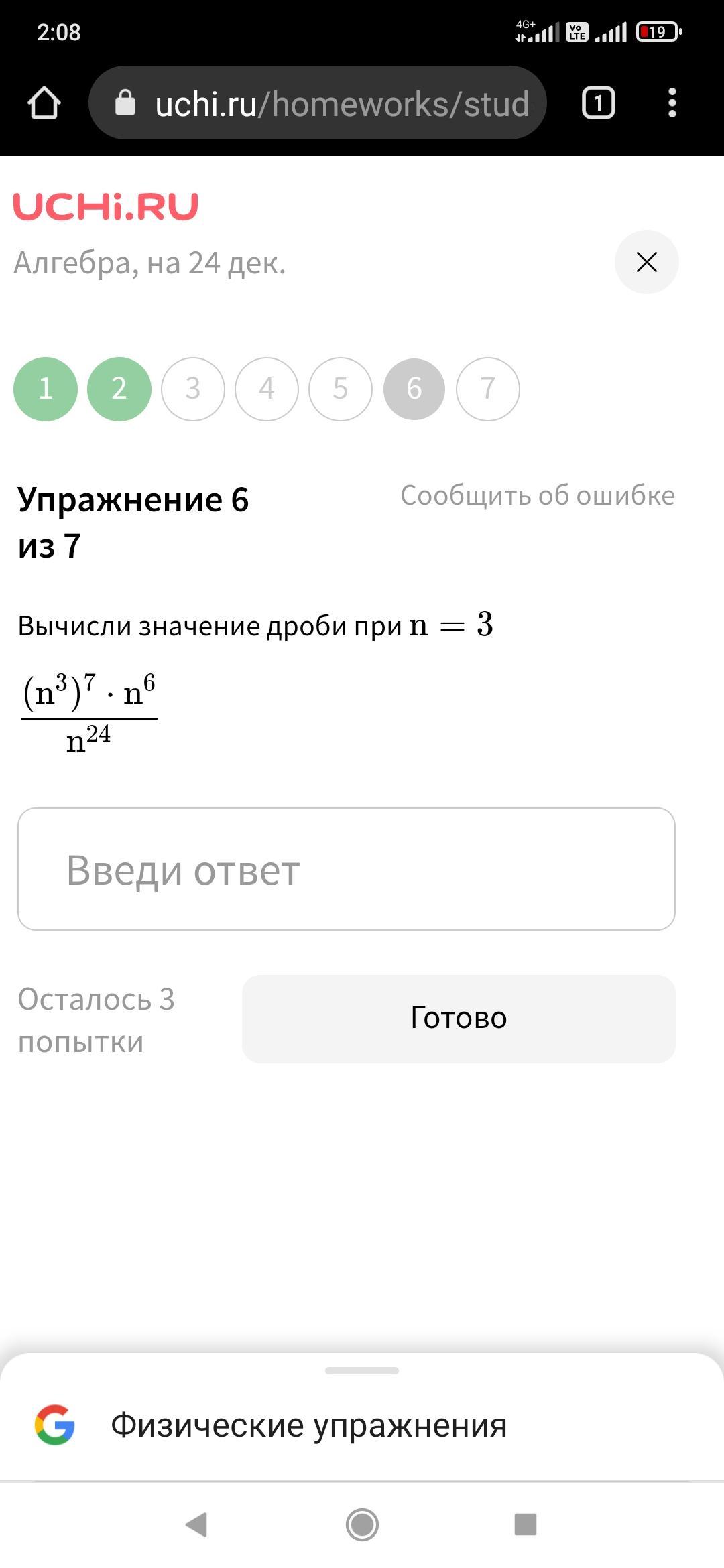Go to exercise 5
Image resolution: width=724 pixels, height=1568 pixels.
click(341, 389)
